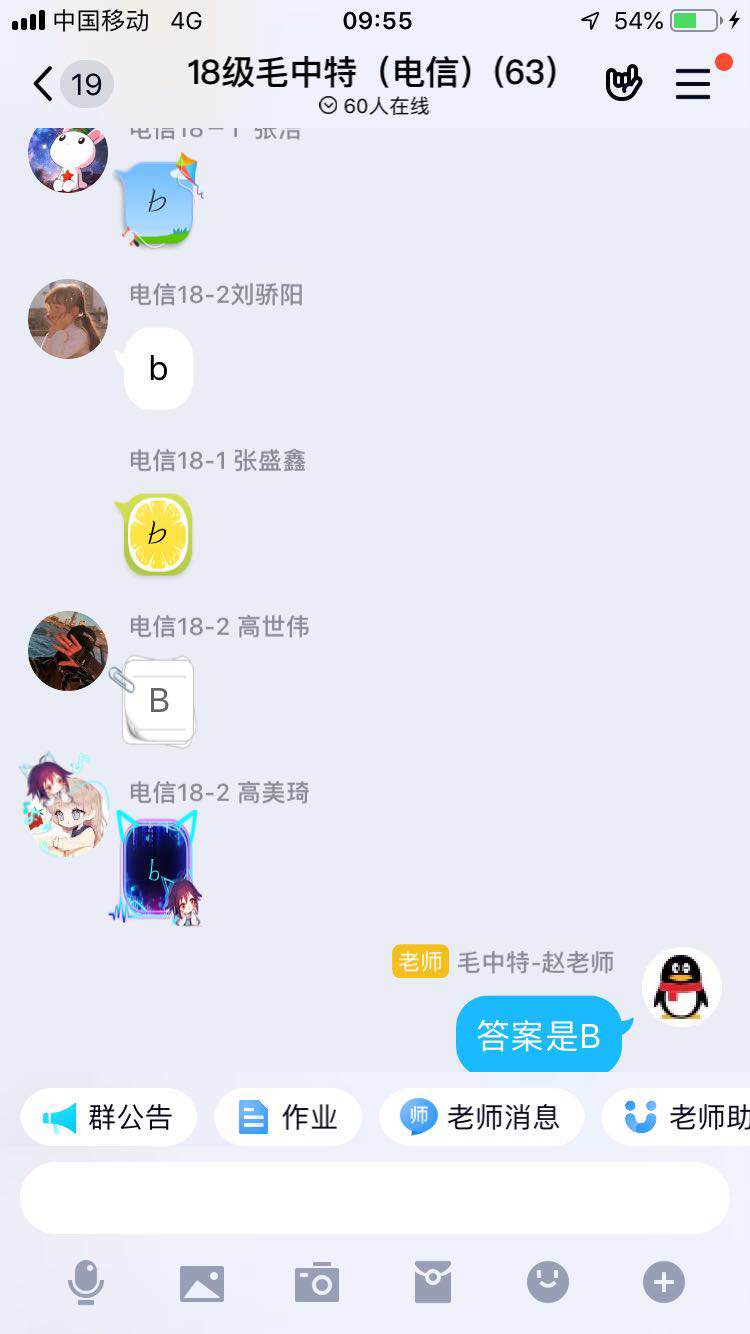Focus the message input field
Viewport: 750px width, 1334px height.
click(x=375, y=1198)
